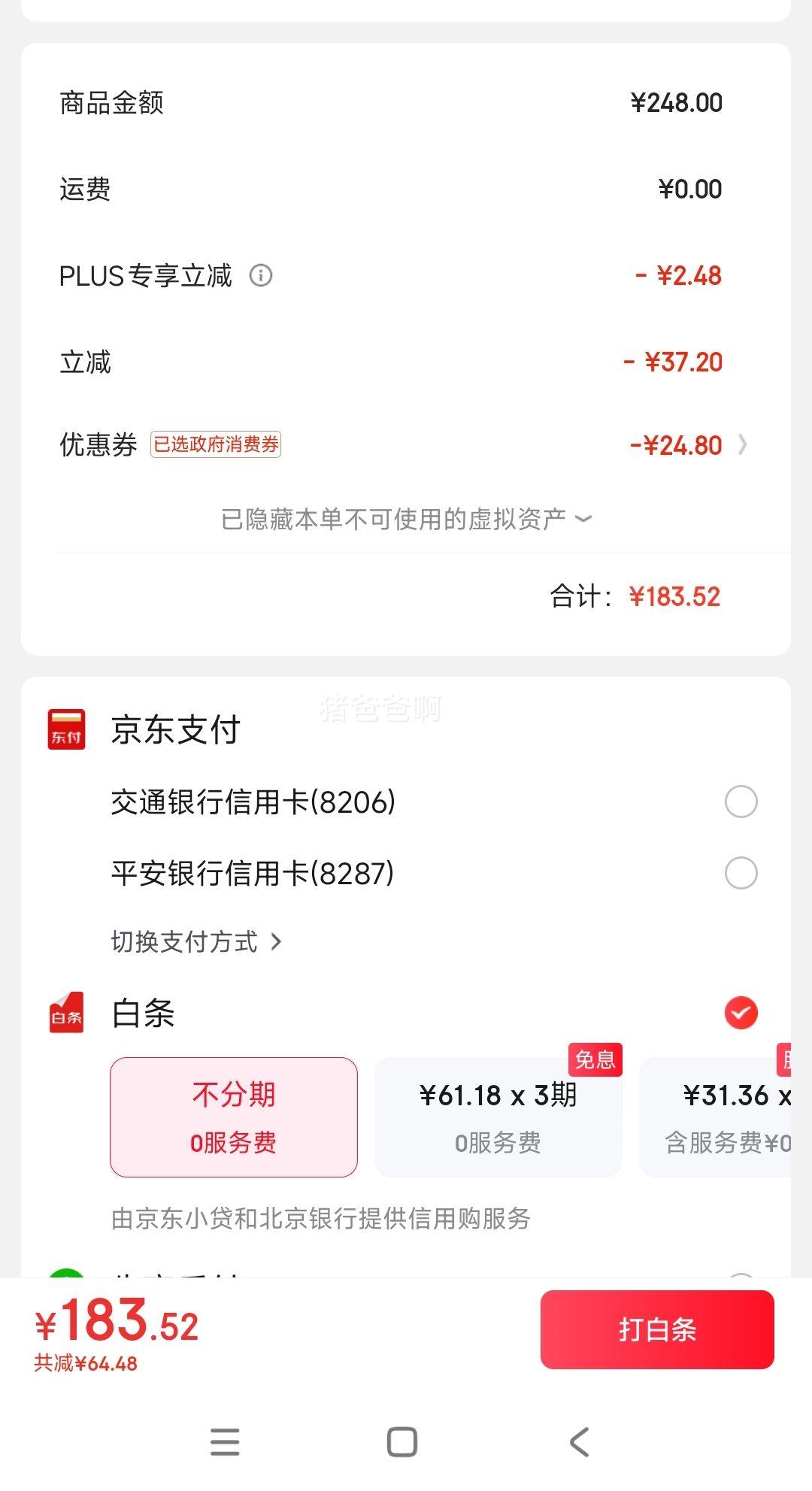Viewport: 812px width, 1491px height.
Task: Select 平安银行信用卡(8287) for payment
Action: (x=434, y=873)
